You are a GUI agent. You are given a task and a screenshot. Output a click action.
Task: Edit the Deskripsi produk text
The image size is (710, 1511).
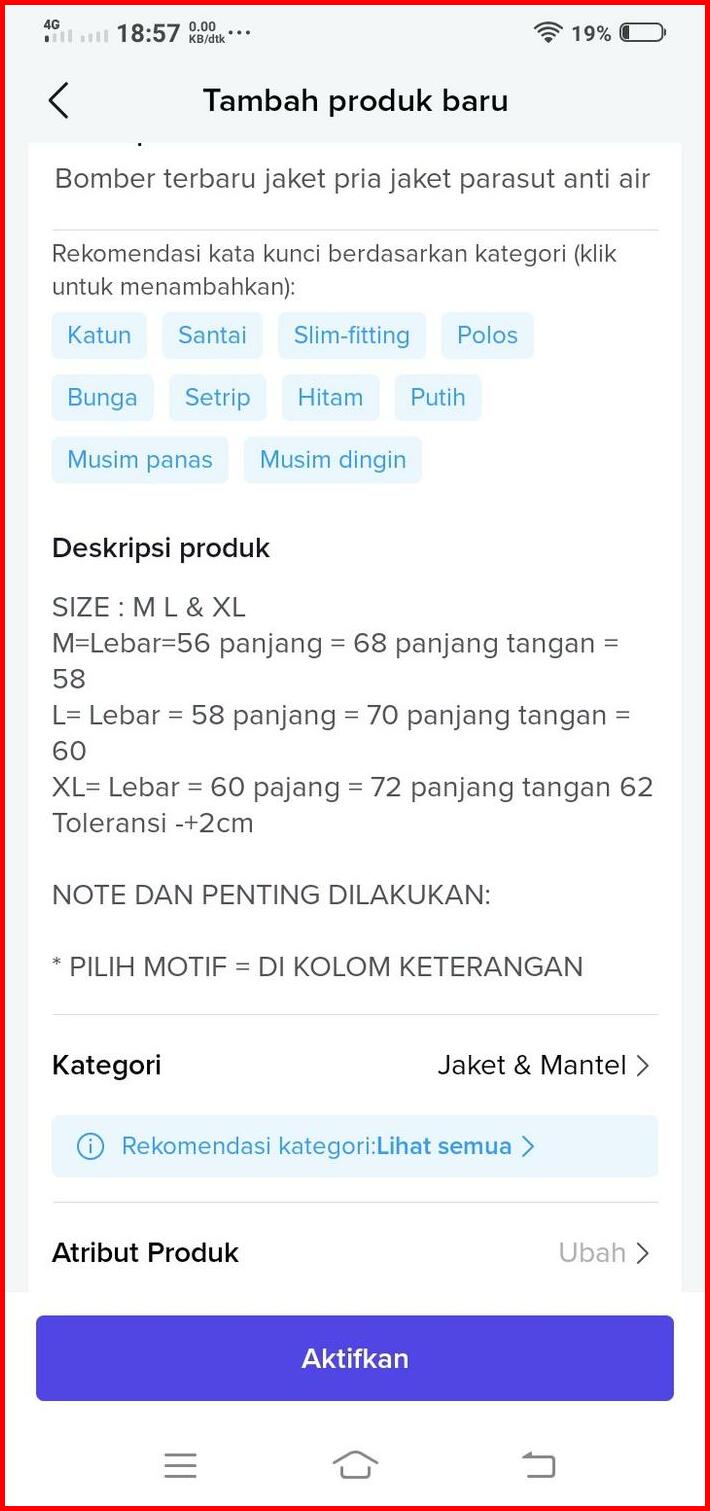352,750
